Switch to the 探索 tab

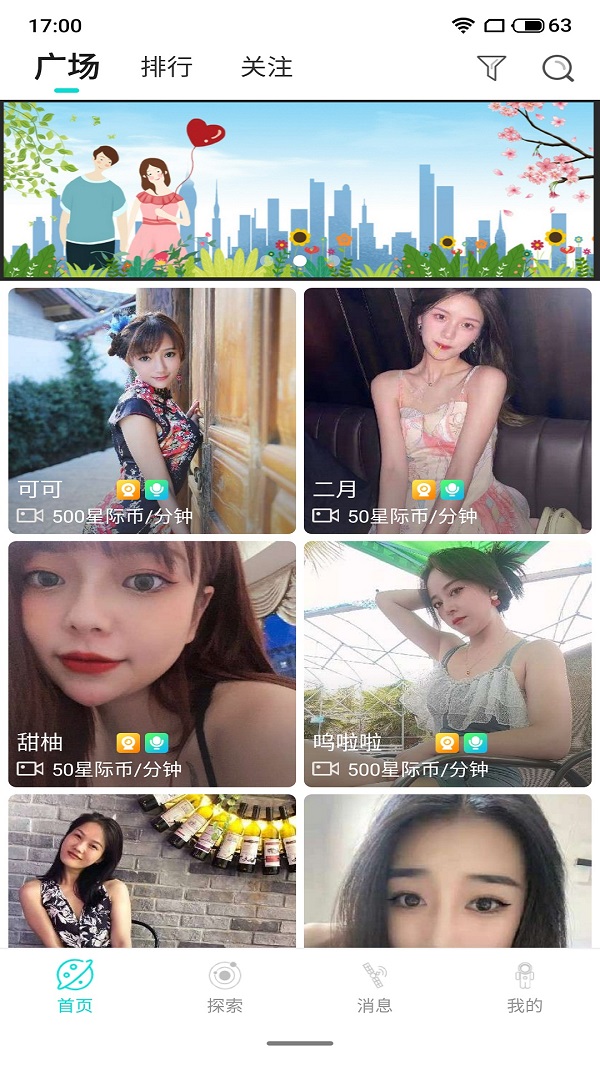pyautogui.click(x=225, y=986)
